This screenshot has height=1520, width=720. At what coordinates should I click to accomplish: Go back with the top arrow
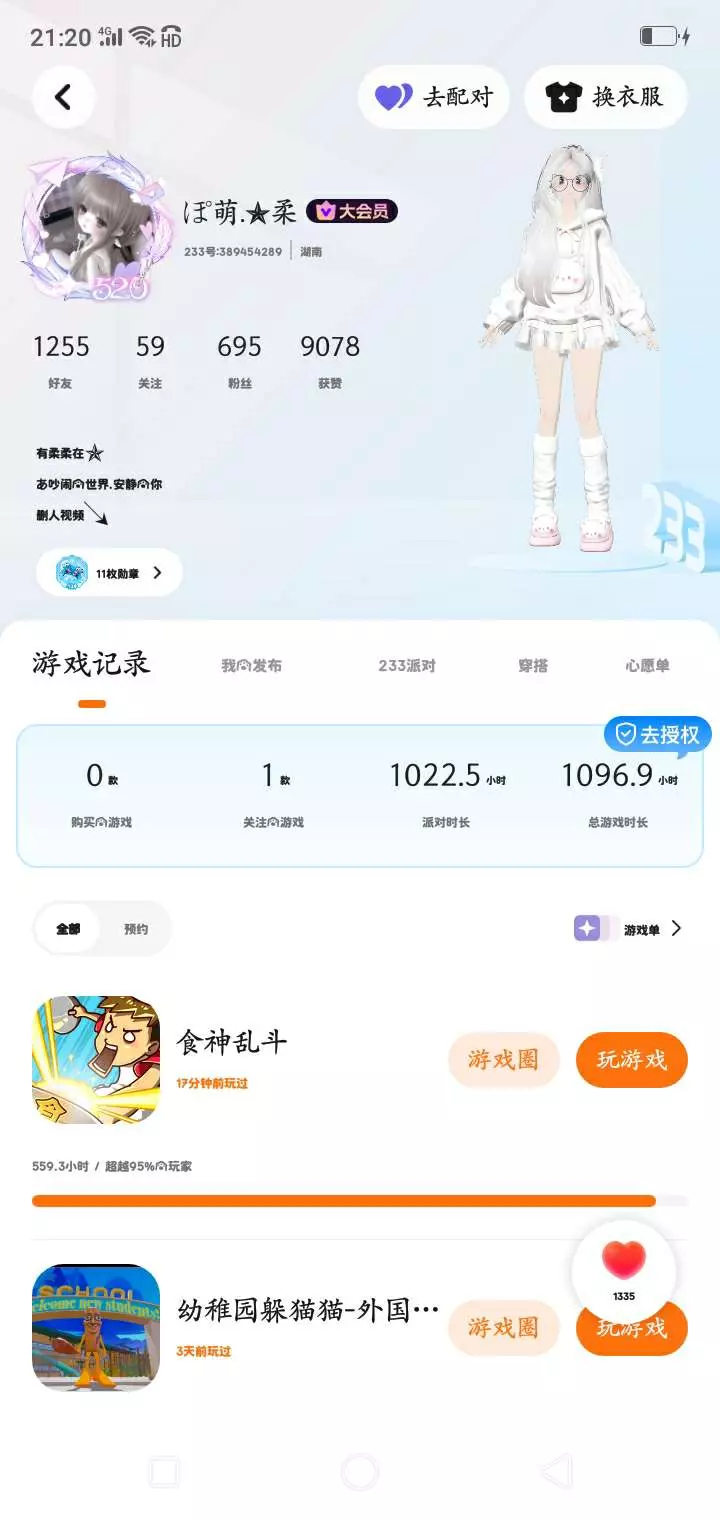tap(63, 97)
